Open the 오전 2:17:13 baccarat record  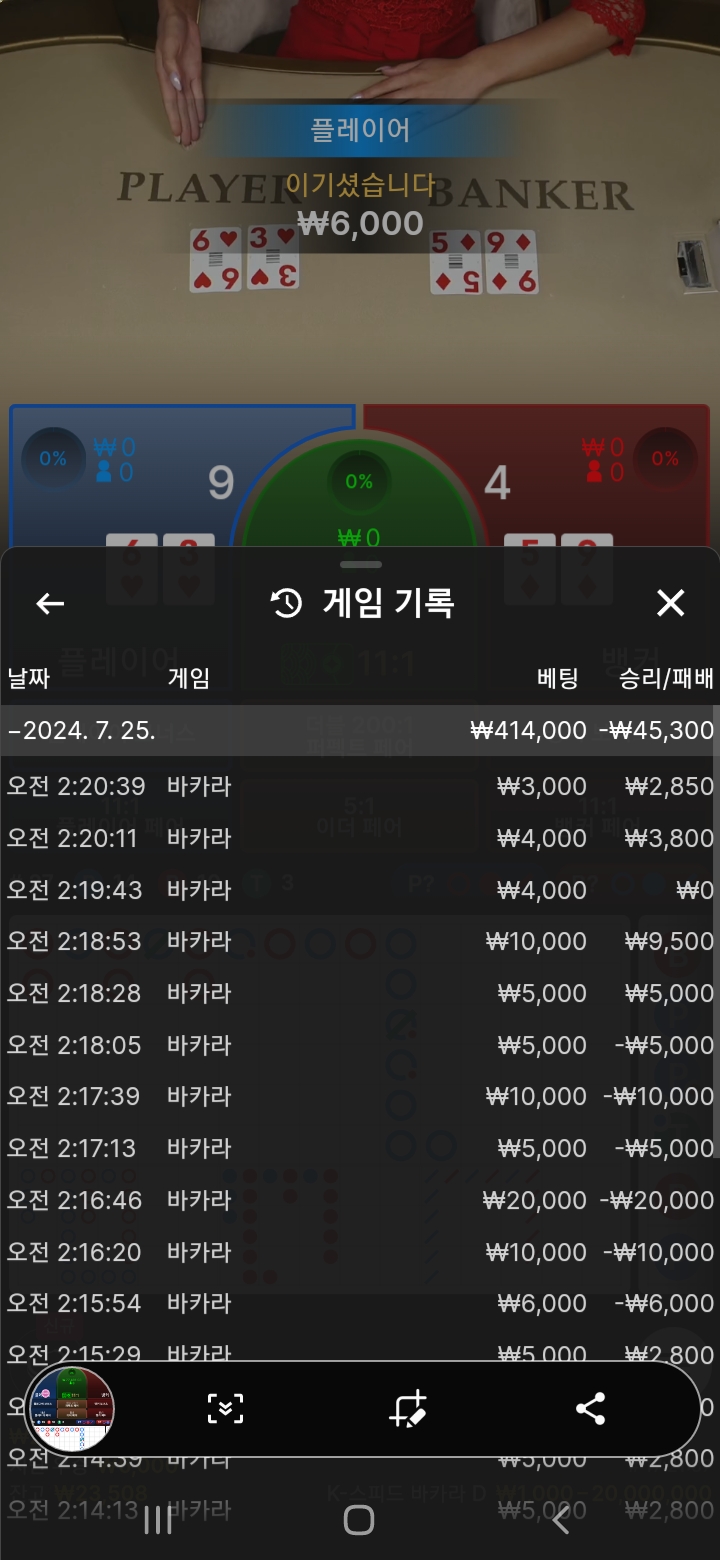360,1148
